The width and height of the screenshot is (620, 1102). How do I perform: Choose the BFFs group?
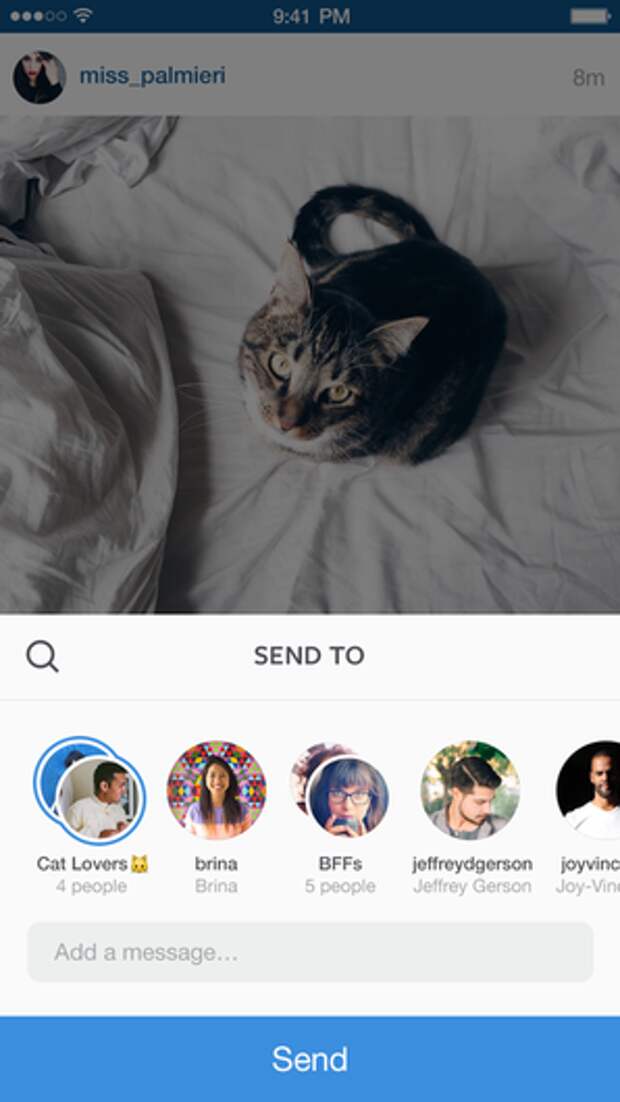point(340,791)
